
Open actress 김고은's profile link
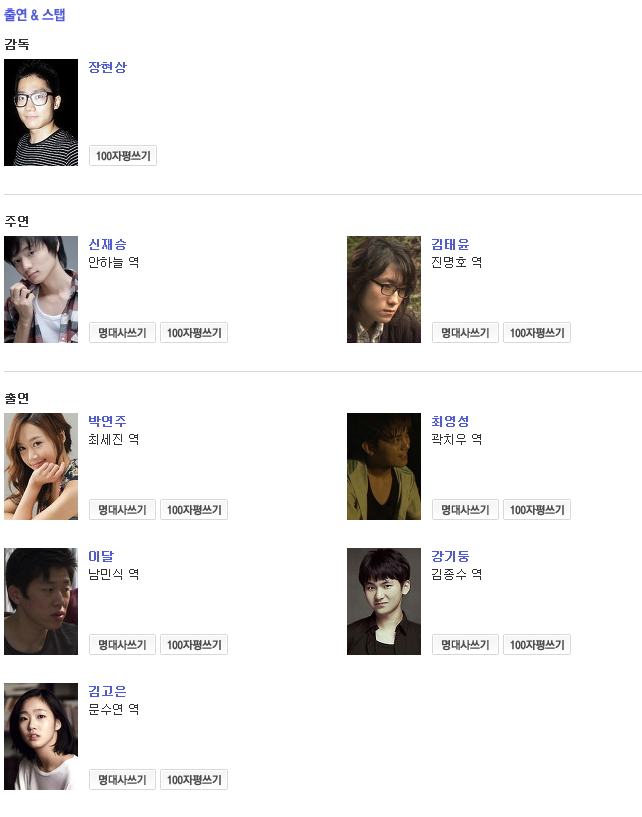point(107,691)
